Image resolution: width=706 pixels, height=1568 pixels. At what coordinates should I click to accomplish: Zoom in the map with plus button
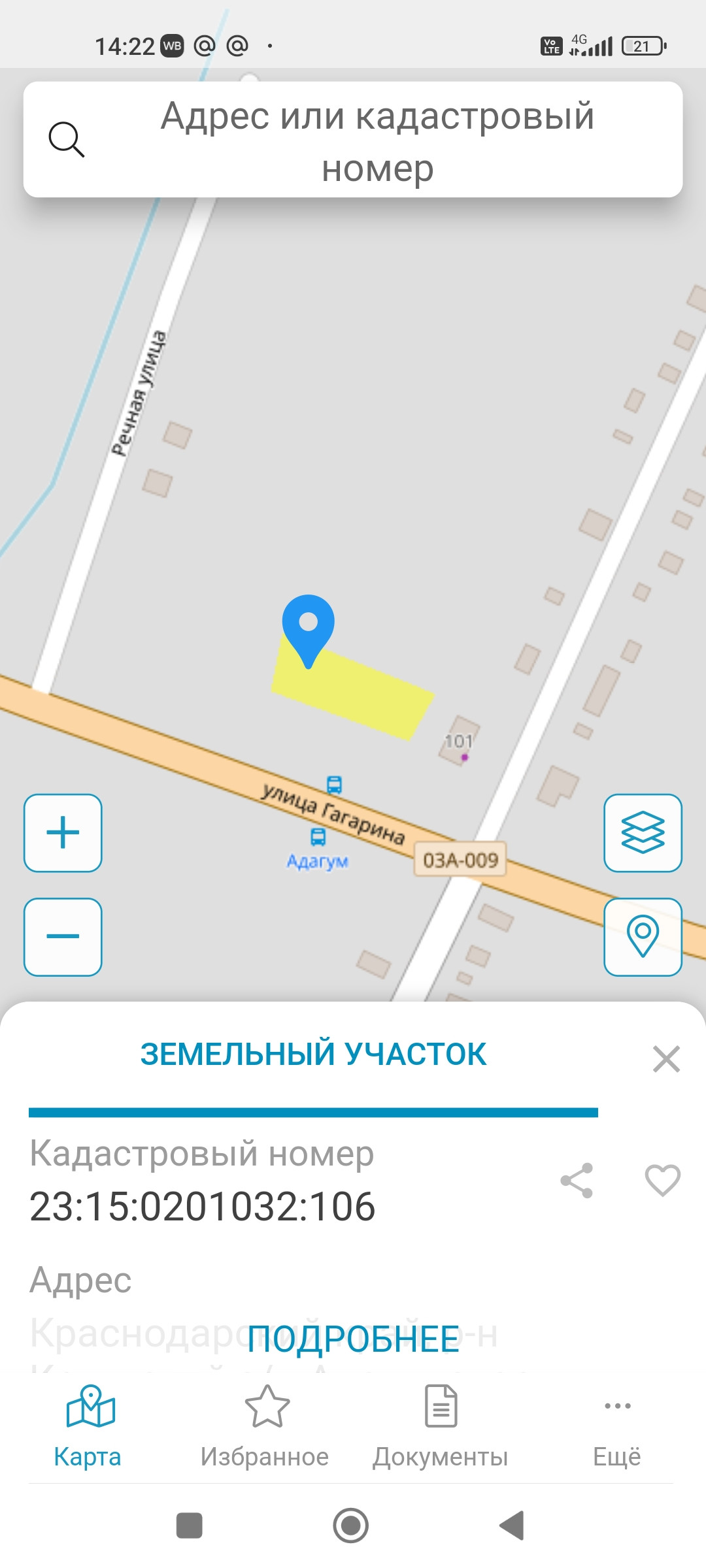[x=63, y=832]
